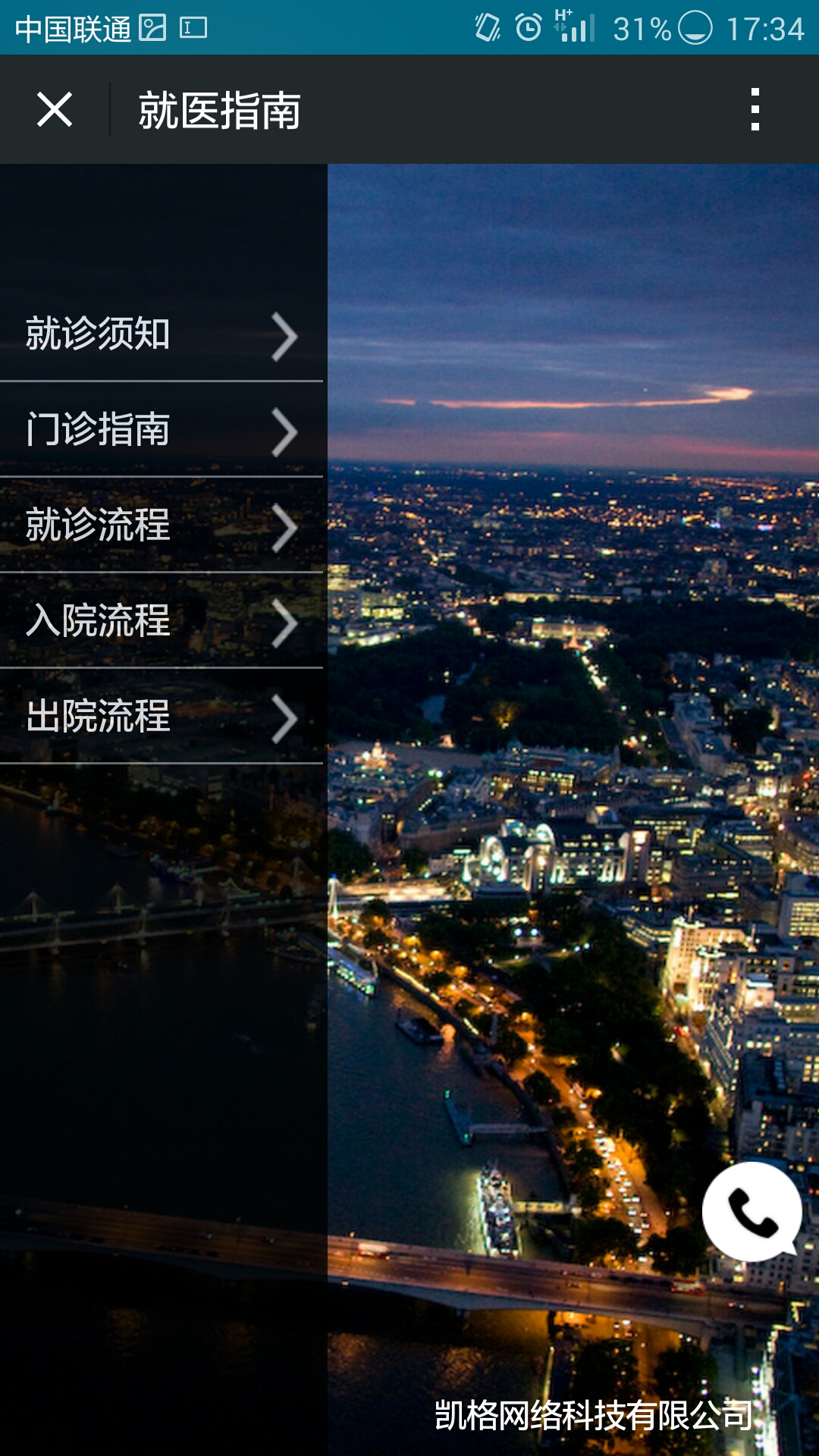819x1456 pixels.
Task: Tap the floating phone call button
Action: [x=752, y=1212]
